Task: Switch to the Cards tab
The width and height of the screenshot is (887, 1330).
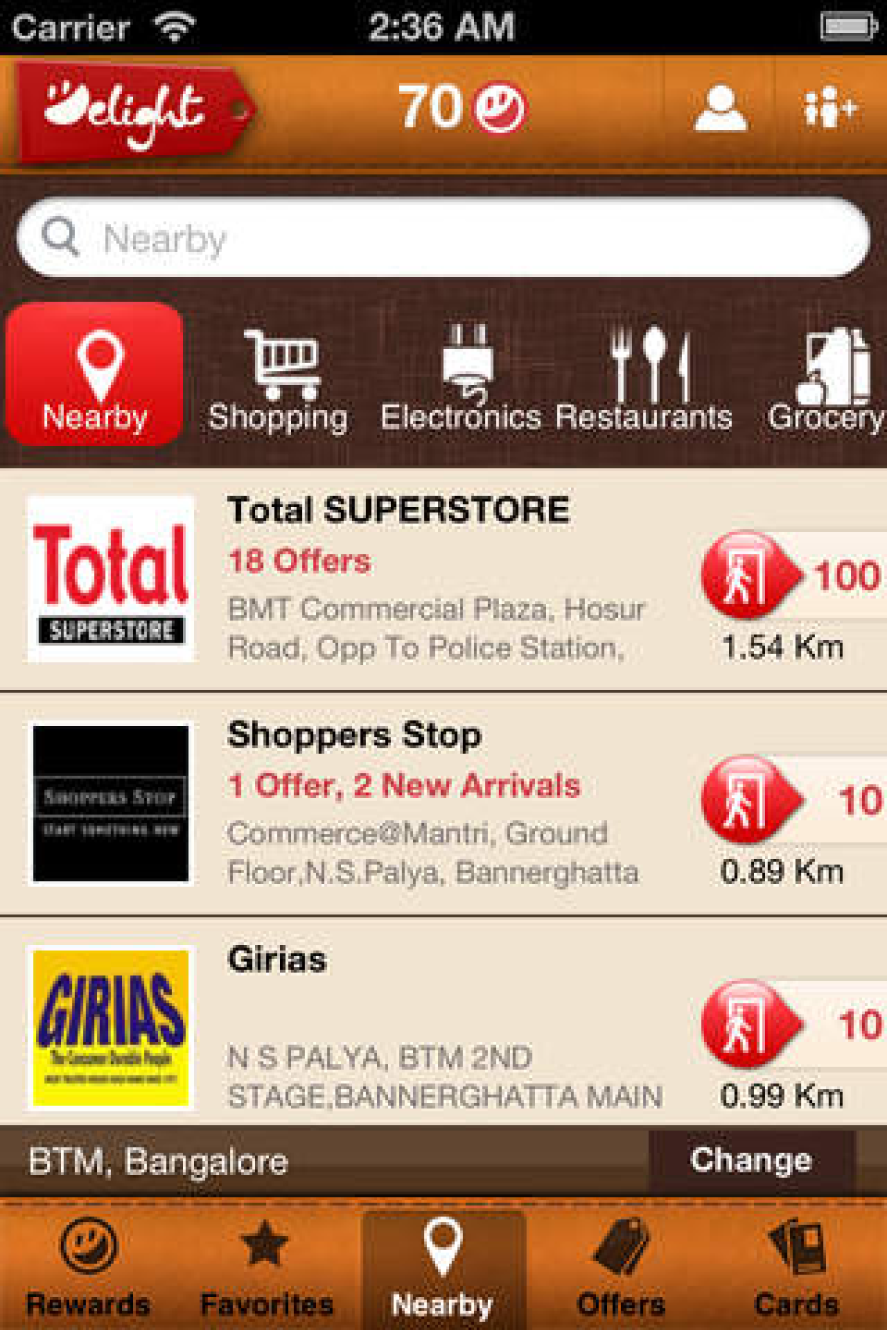Action: point(796,1268)
